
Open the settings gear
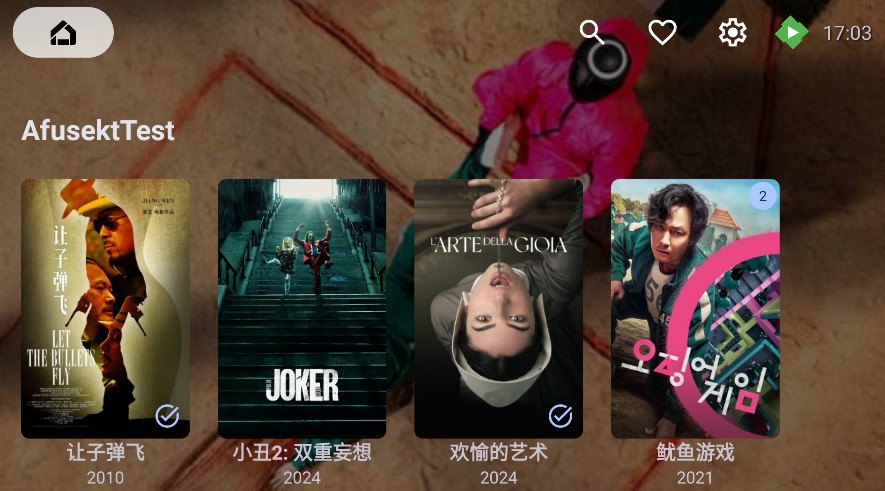coord(733,33)
